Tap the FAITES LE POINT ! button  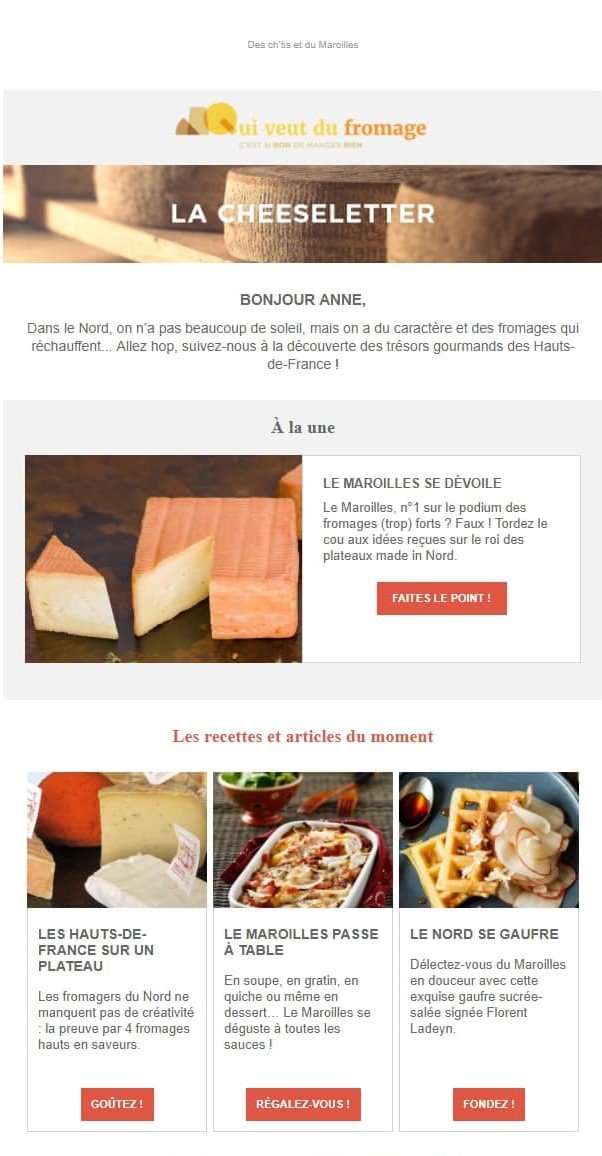[441, 598]
